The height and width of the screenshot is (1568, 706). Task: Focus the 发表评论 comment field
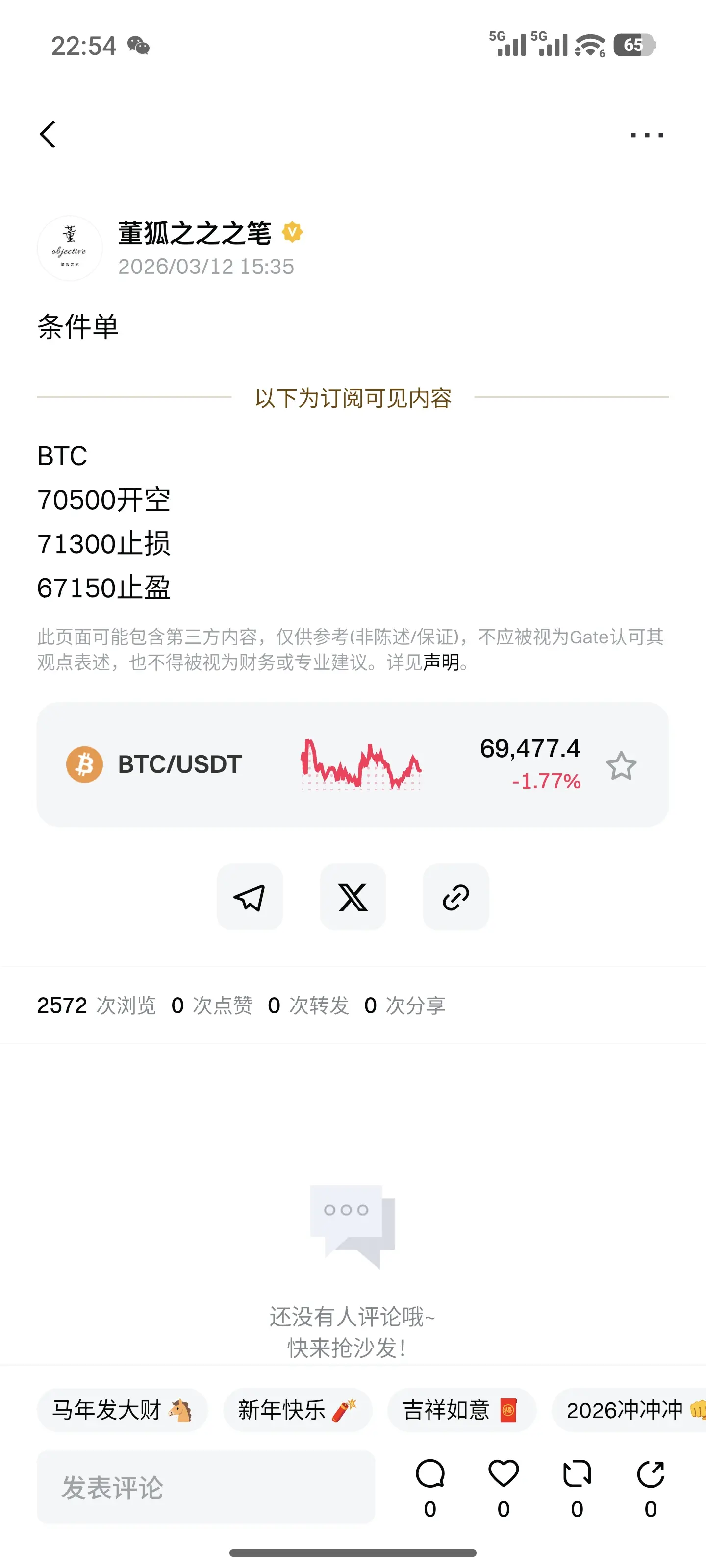[x=205, y=1487]
